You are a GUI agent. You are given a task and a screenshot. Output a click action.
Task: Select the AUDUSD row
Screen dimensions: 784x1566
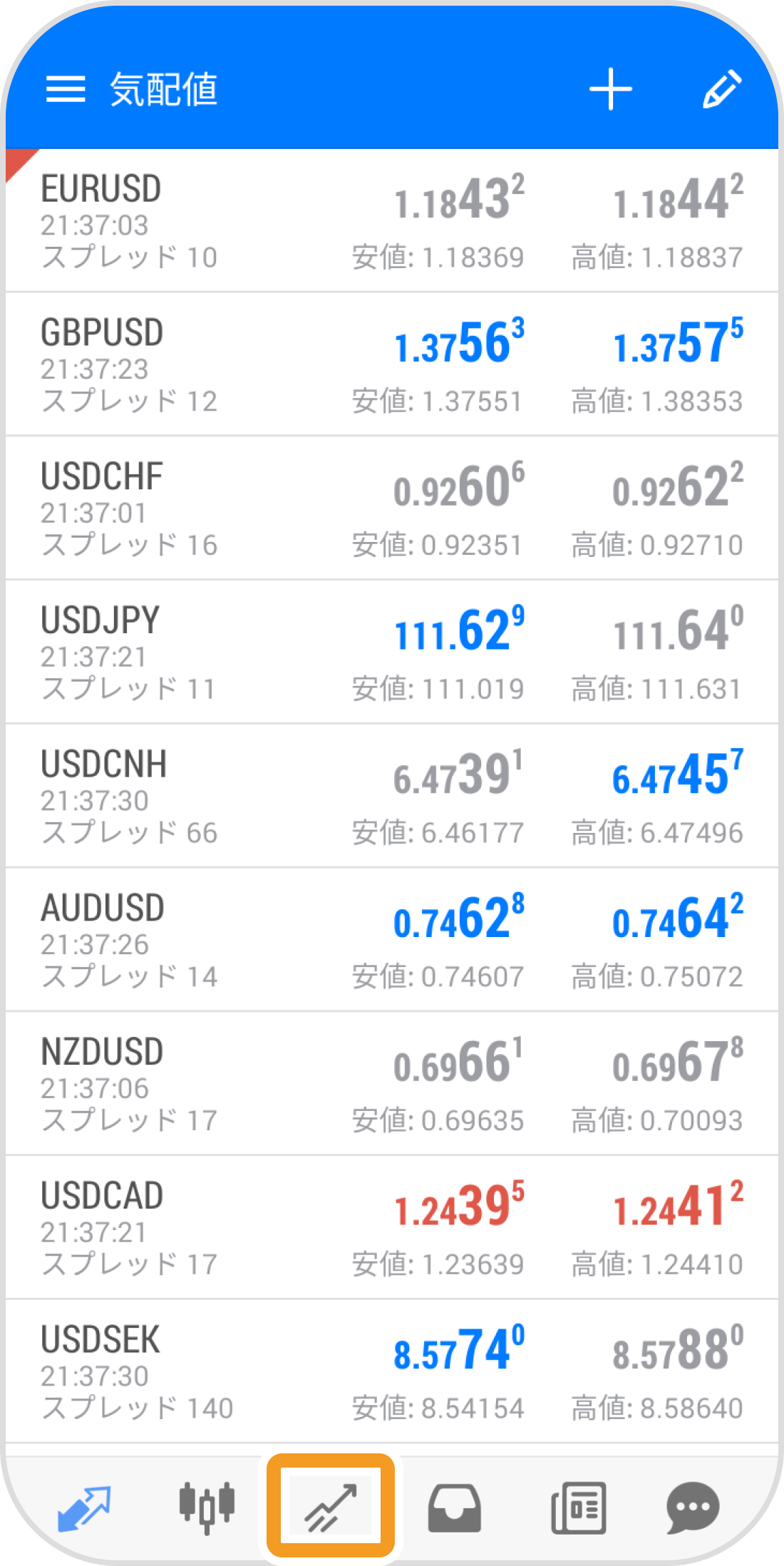tap(392, 938)
